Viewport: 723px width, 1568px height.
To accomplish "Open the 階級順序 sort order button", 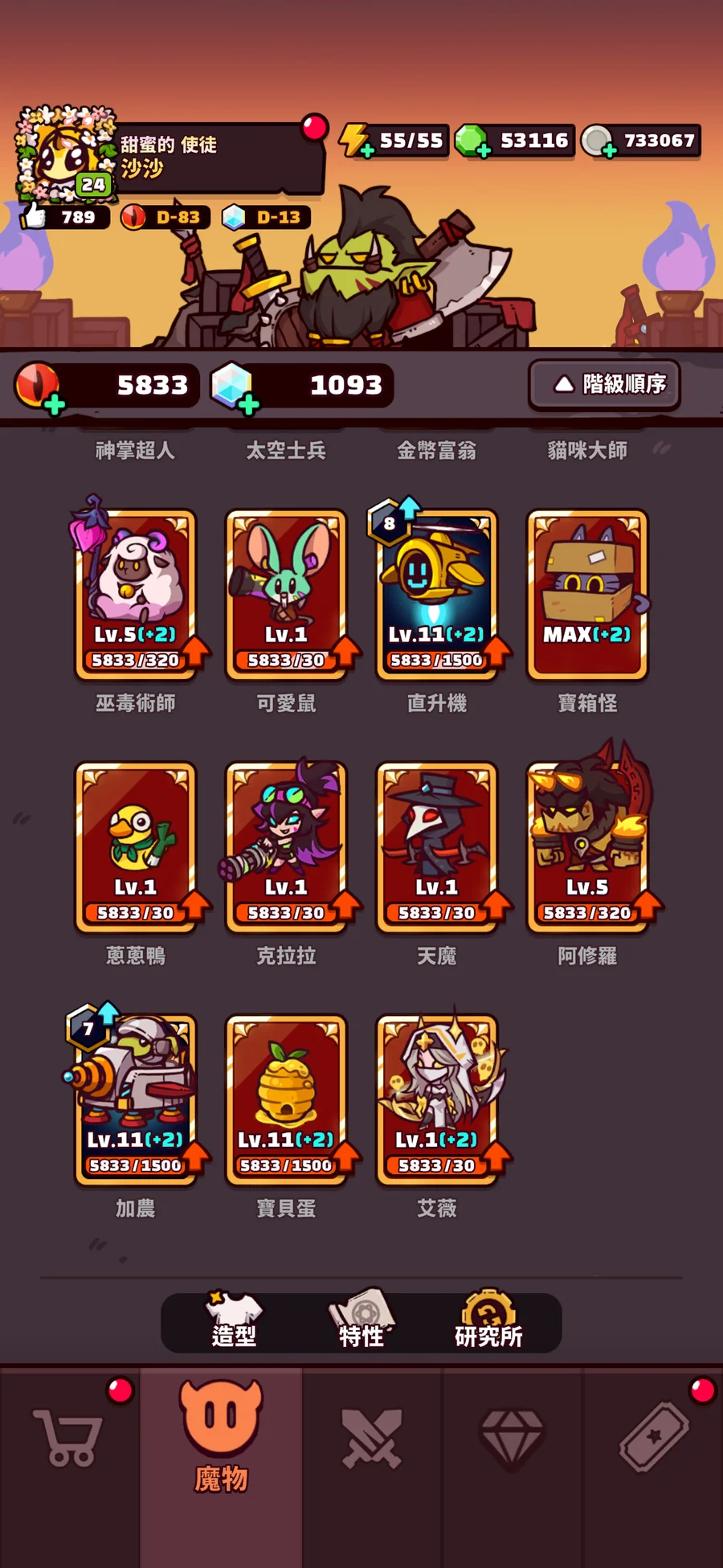I will click(605, 385).
